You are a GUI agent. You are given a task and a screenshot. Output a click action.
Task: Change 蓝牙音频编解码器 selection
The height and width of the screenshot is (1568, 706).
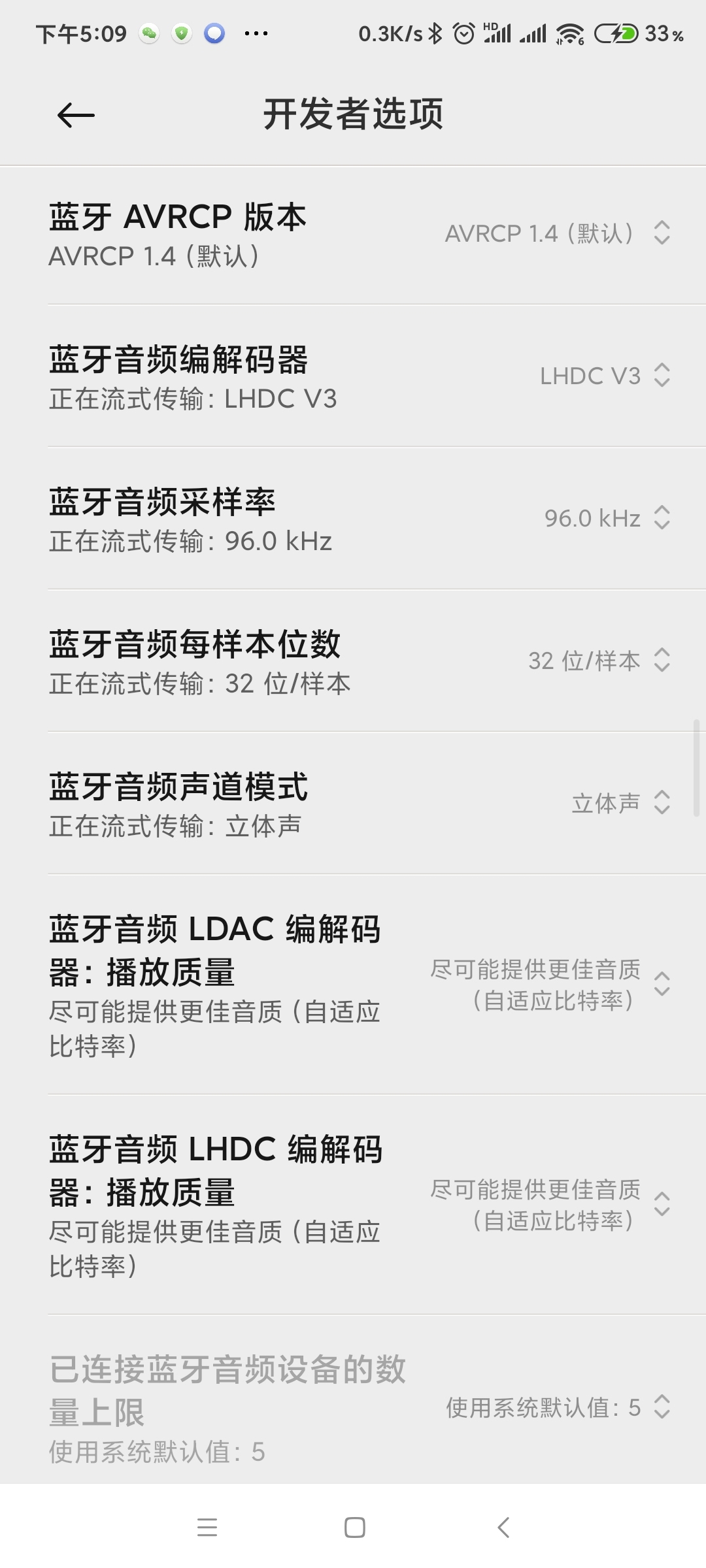(x=353, y=377)
